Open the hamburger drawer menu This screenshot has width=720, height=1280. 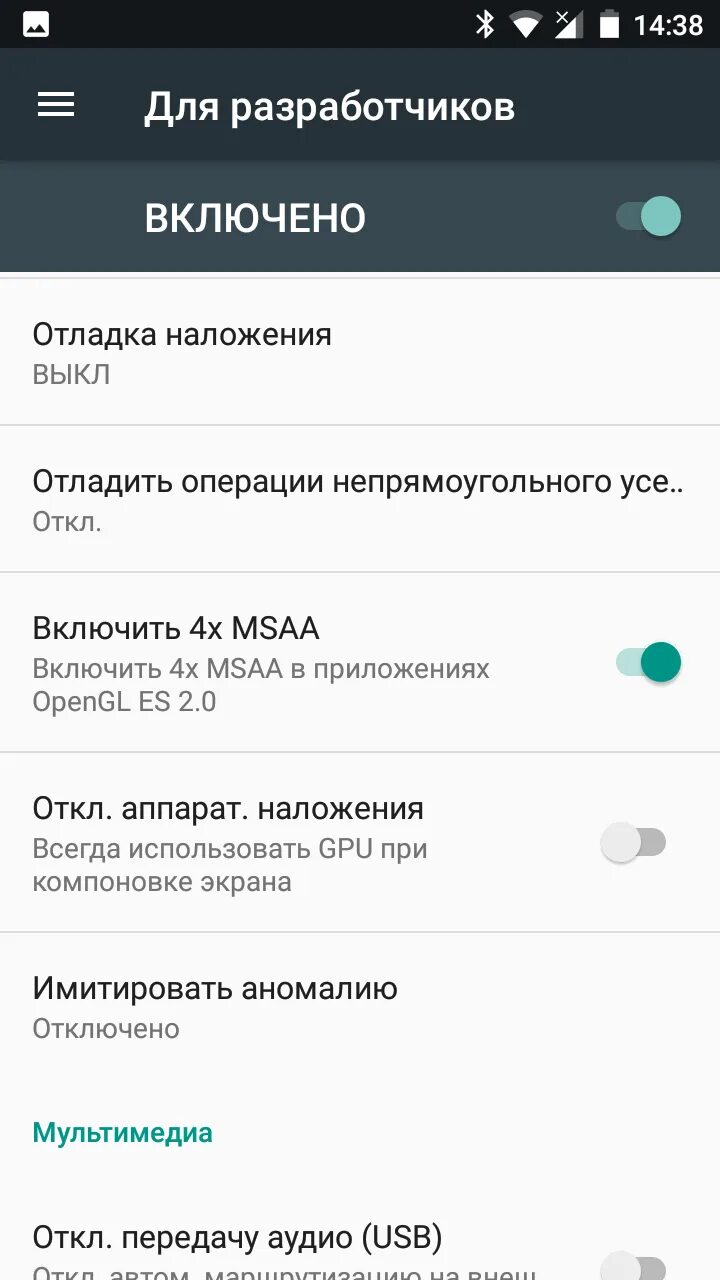point(56,105)
